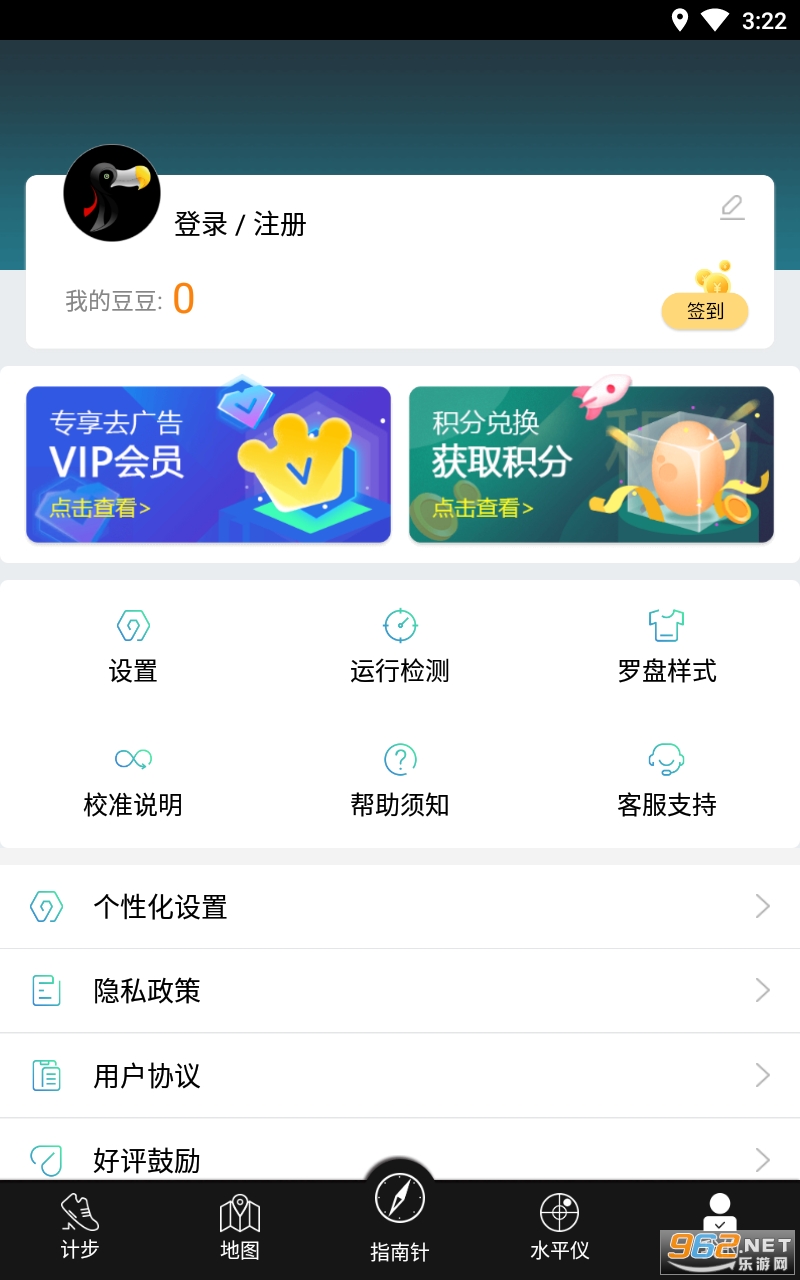Open the 获取积分 points exchange banner
Viewport: 800px width, 1280px height.
click(591, 464)
